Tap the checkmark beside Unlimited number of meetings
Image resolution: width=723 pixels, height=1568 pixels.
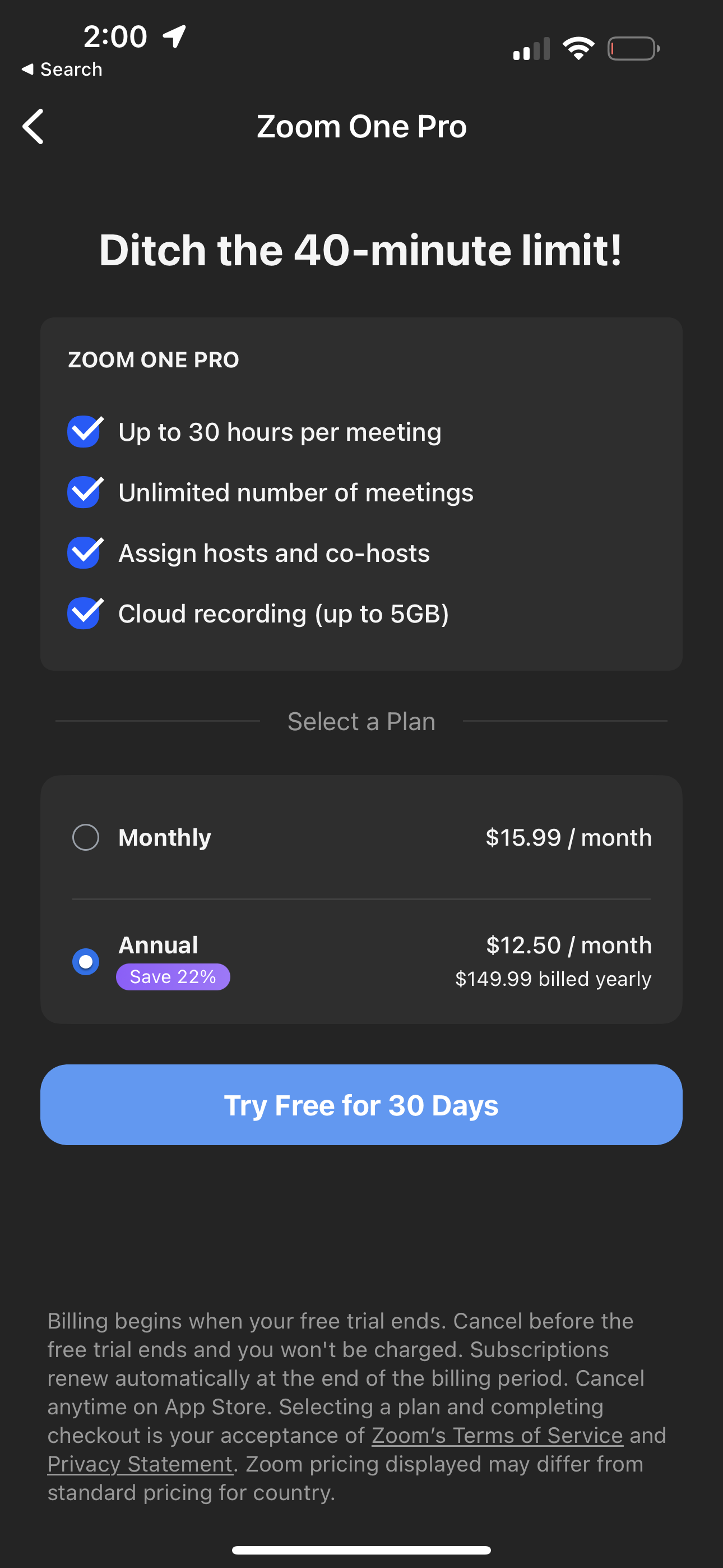point(84,492)
